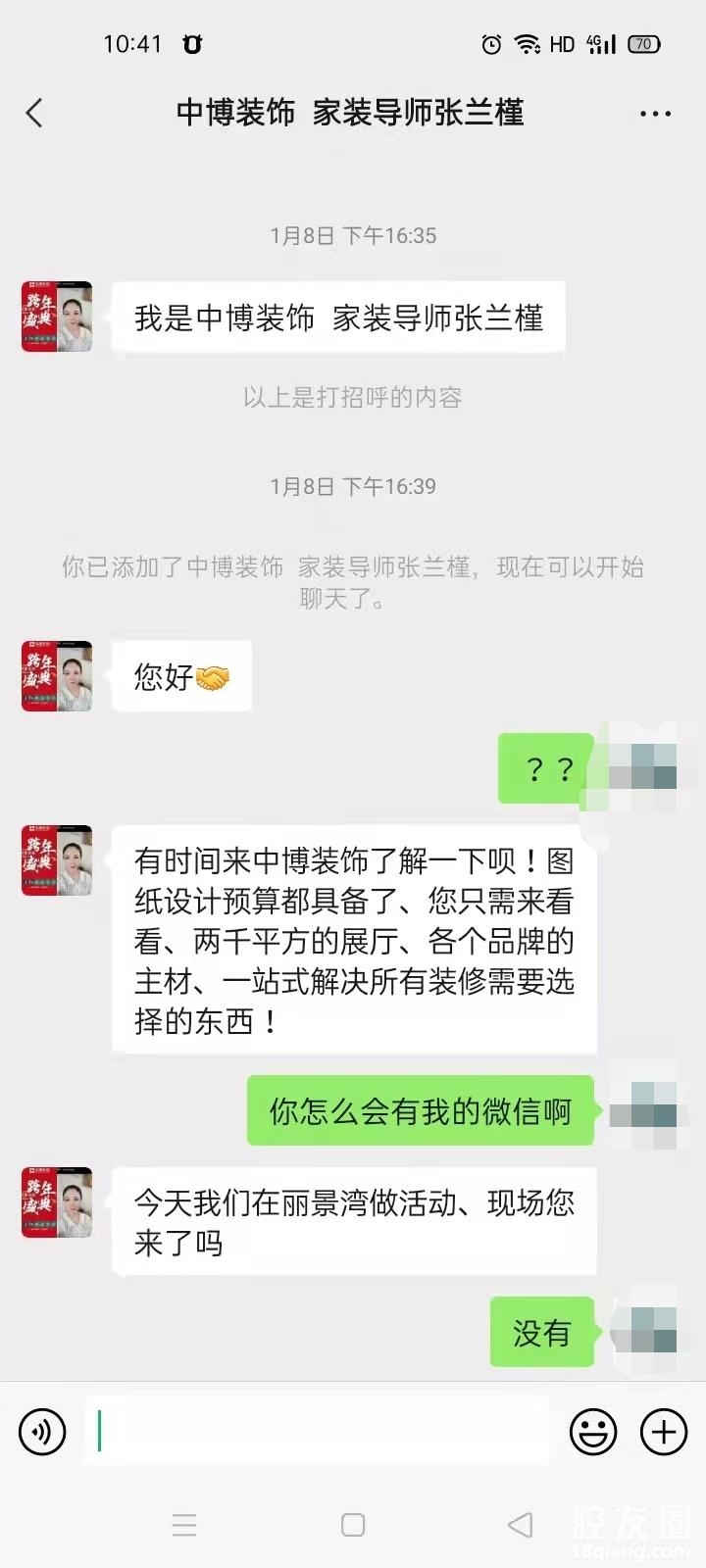Tap system back navigation button
This screenshot has height=1568, width=706.
pyautogui.click(x=521, y=1524)
